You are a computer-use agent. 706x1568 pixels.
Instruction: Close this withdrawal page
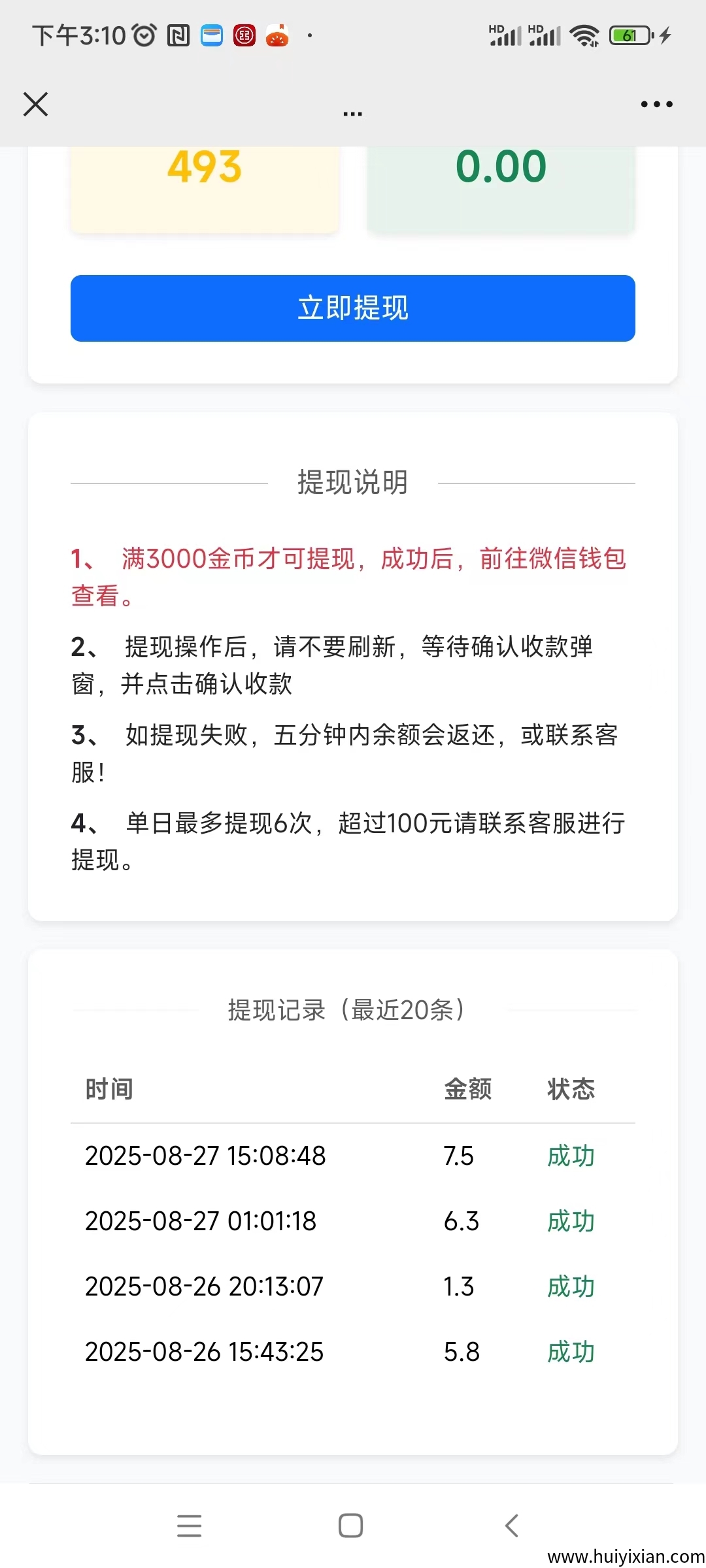click(x=35, y=104)
